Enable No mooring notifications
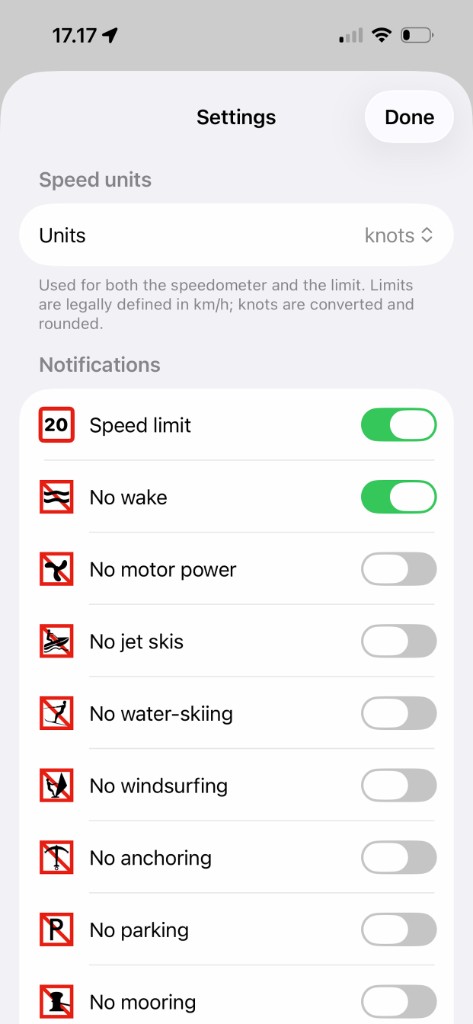 399,1002
